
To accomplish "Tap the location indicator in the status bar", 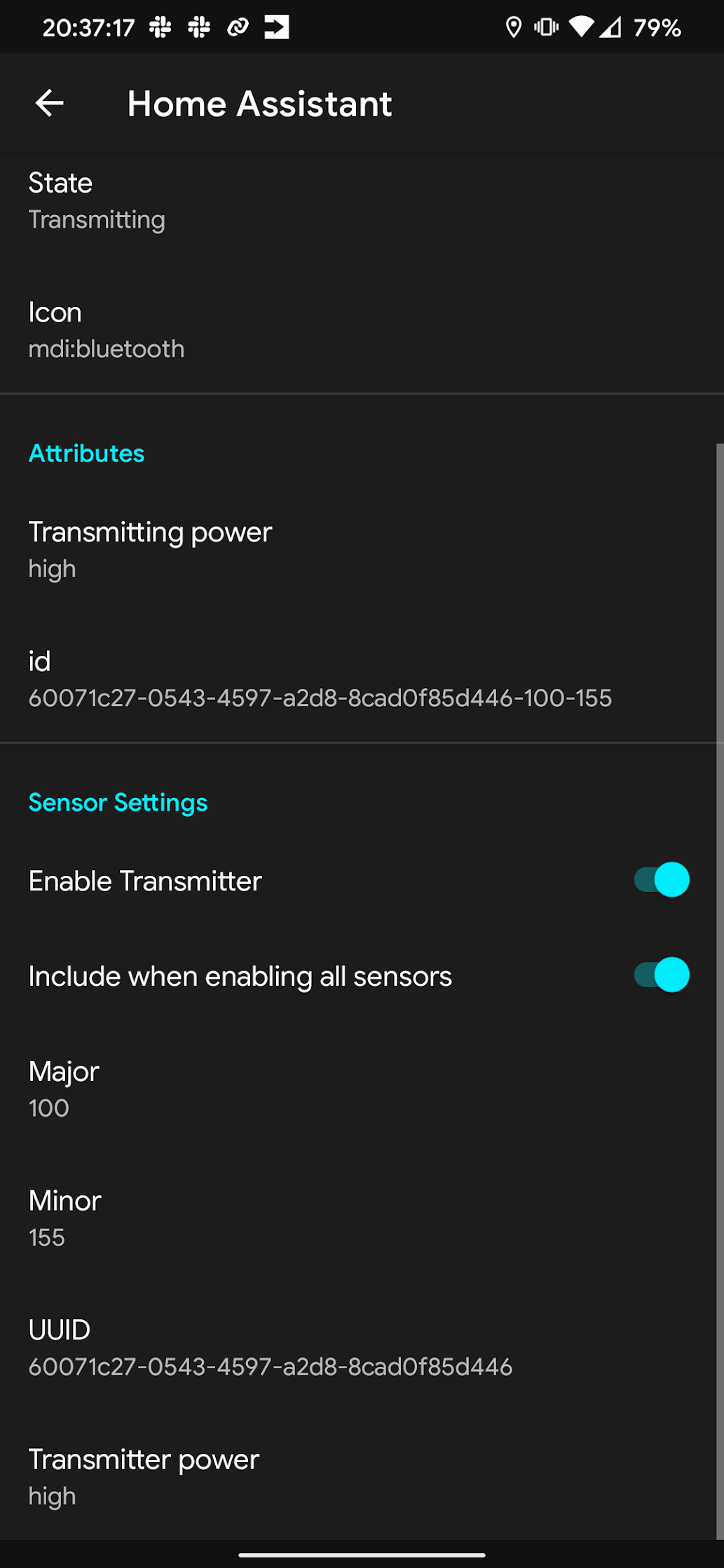I will click(515, 27).
